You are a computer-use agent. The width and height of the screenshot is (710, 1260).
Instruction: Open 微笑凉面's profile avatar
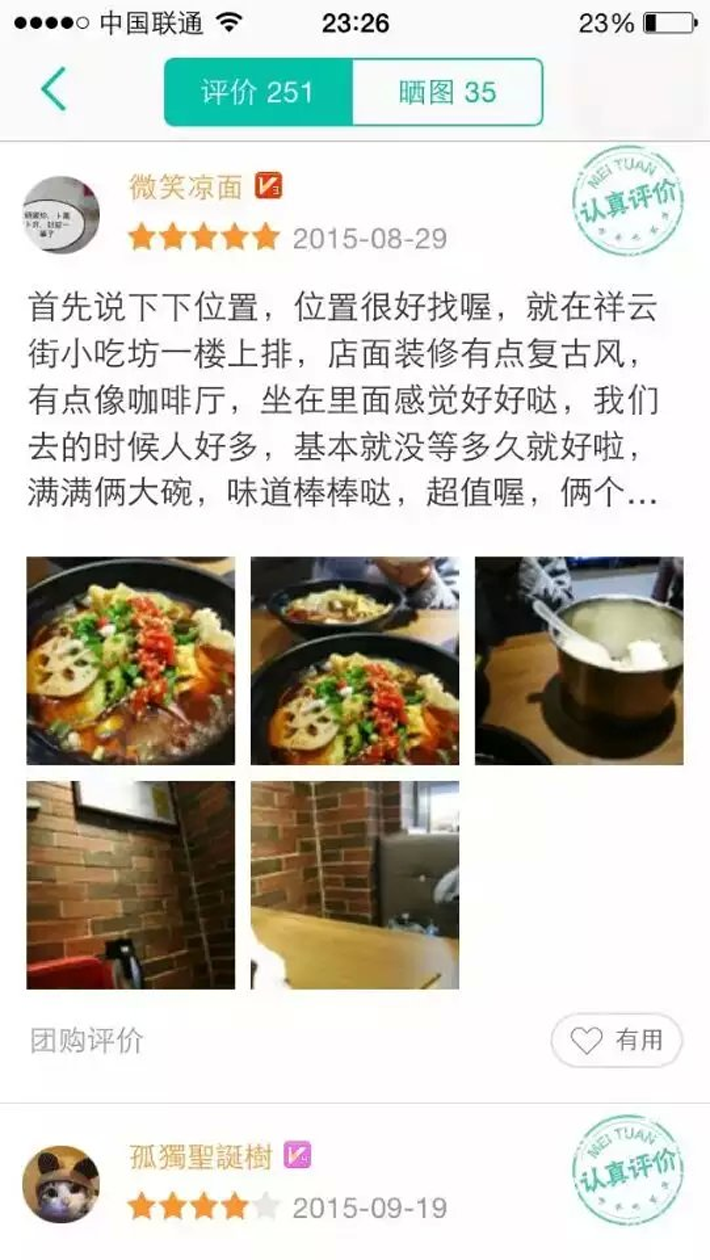click(x=61, y=214)
